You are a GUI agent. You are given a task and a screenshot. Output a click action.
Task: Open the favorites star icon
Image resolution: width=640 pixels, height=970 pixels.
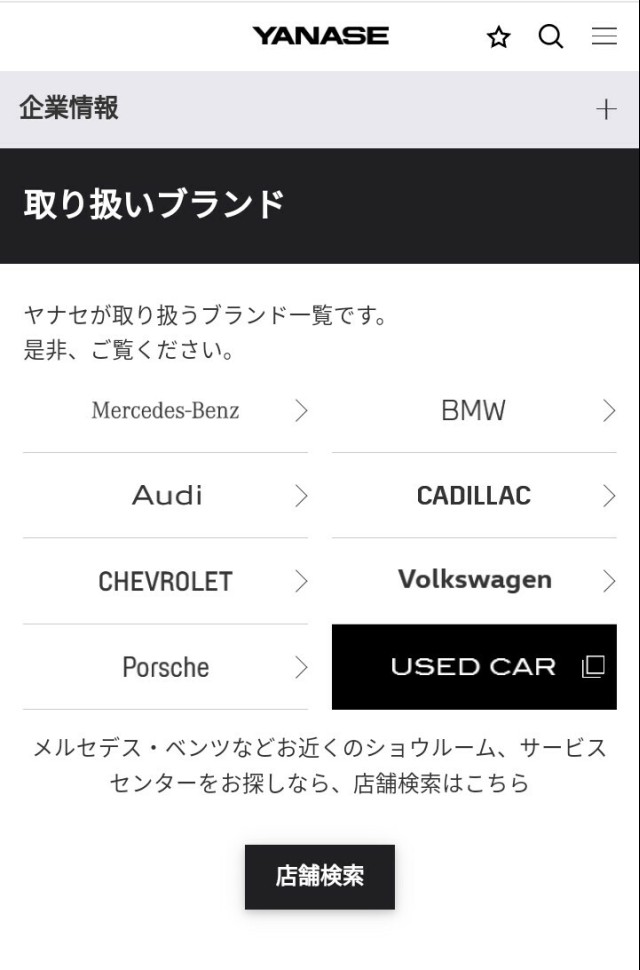click(x=498, y=38)
